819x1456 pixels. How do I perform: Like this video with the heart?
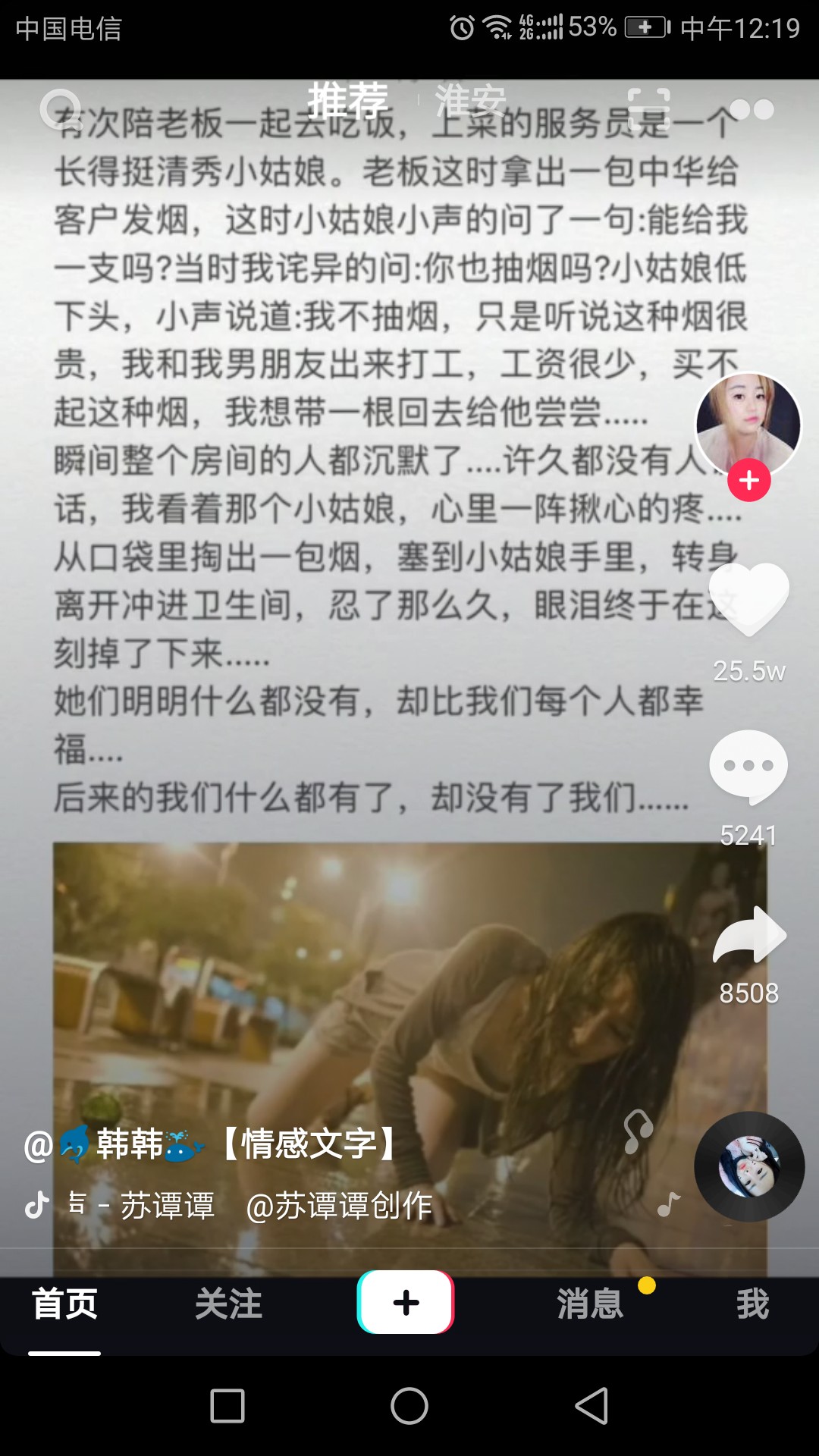749,599
